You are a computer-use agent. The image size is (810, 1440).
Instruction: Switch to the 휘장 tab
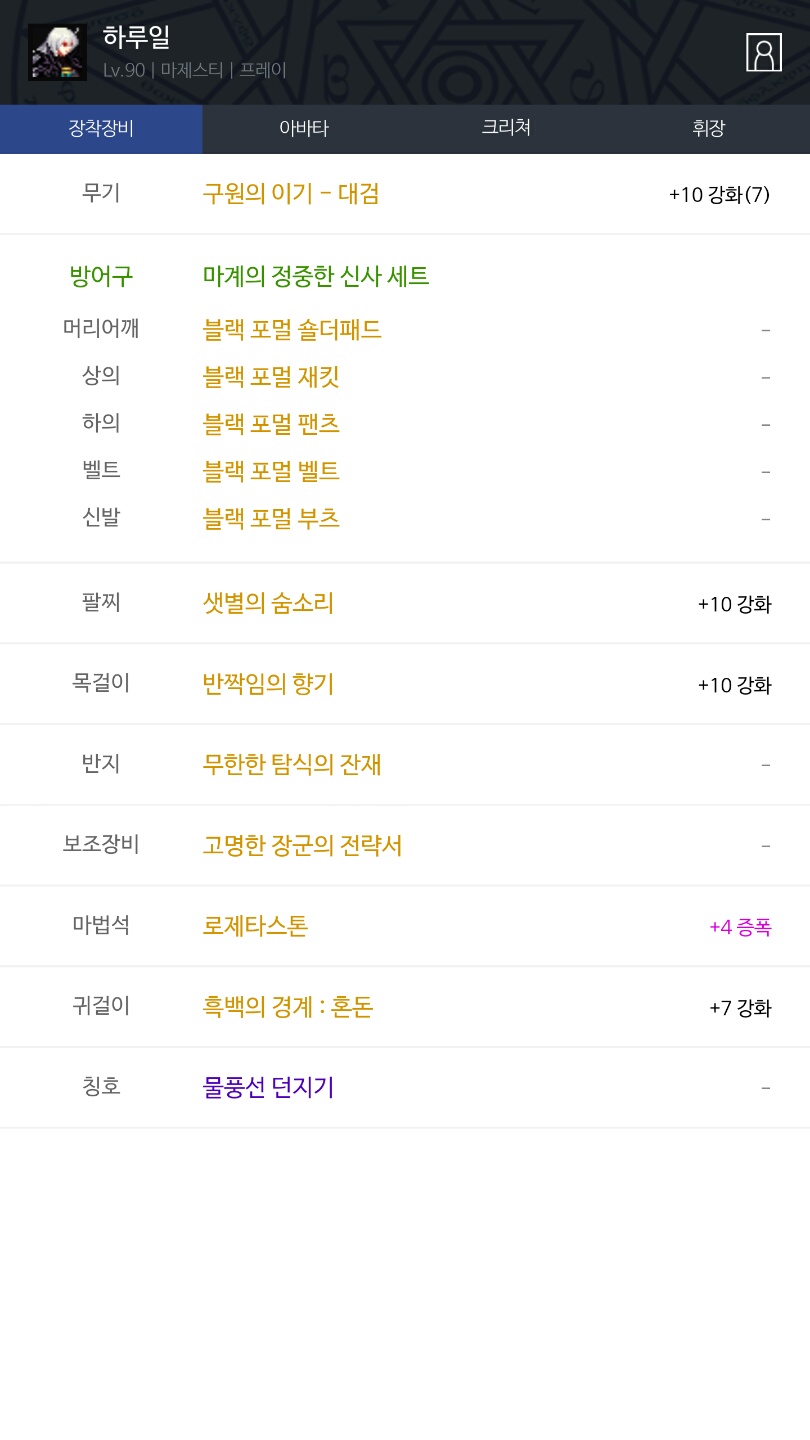[708, 129]
